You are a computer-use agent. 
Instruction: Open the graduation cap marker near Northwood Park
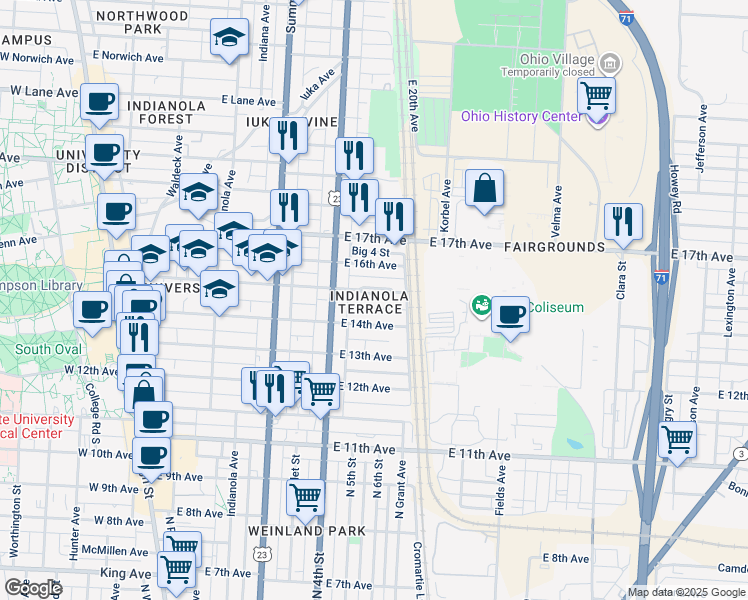(x=230, y=39)
